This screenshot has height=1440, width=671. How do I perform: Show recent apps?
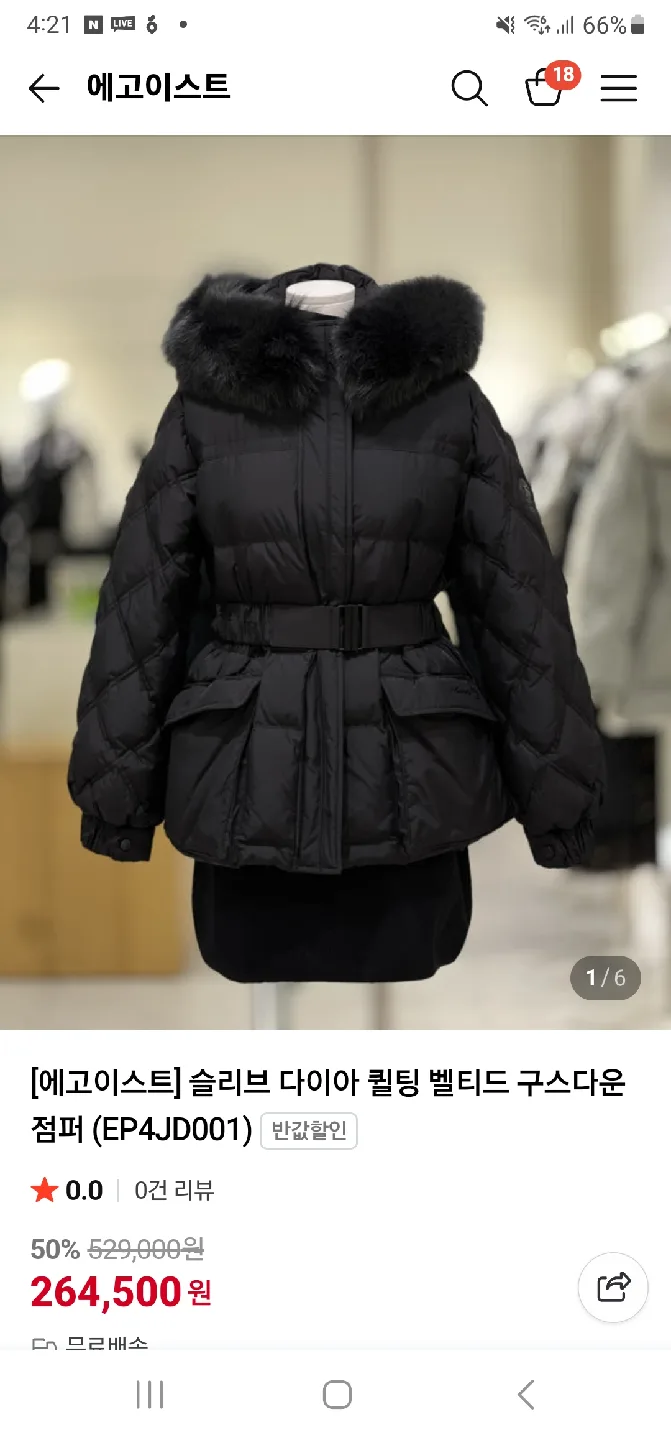coord(150,1394)
